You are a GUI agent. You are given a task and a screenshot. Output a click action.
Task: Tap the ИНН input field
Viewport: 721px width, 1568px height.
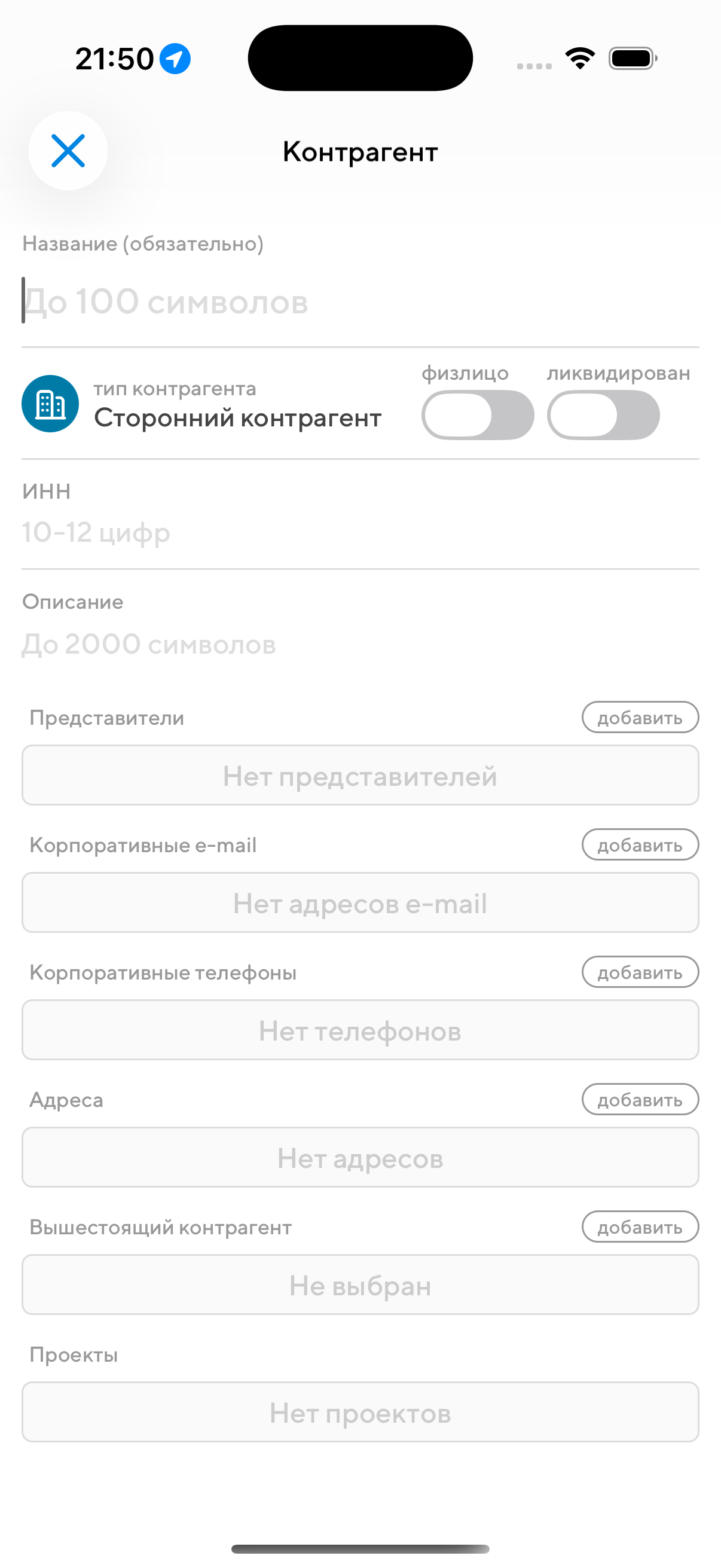(x=359, y=533)
